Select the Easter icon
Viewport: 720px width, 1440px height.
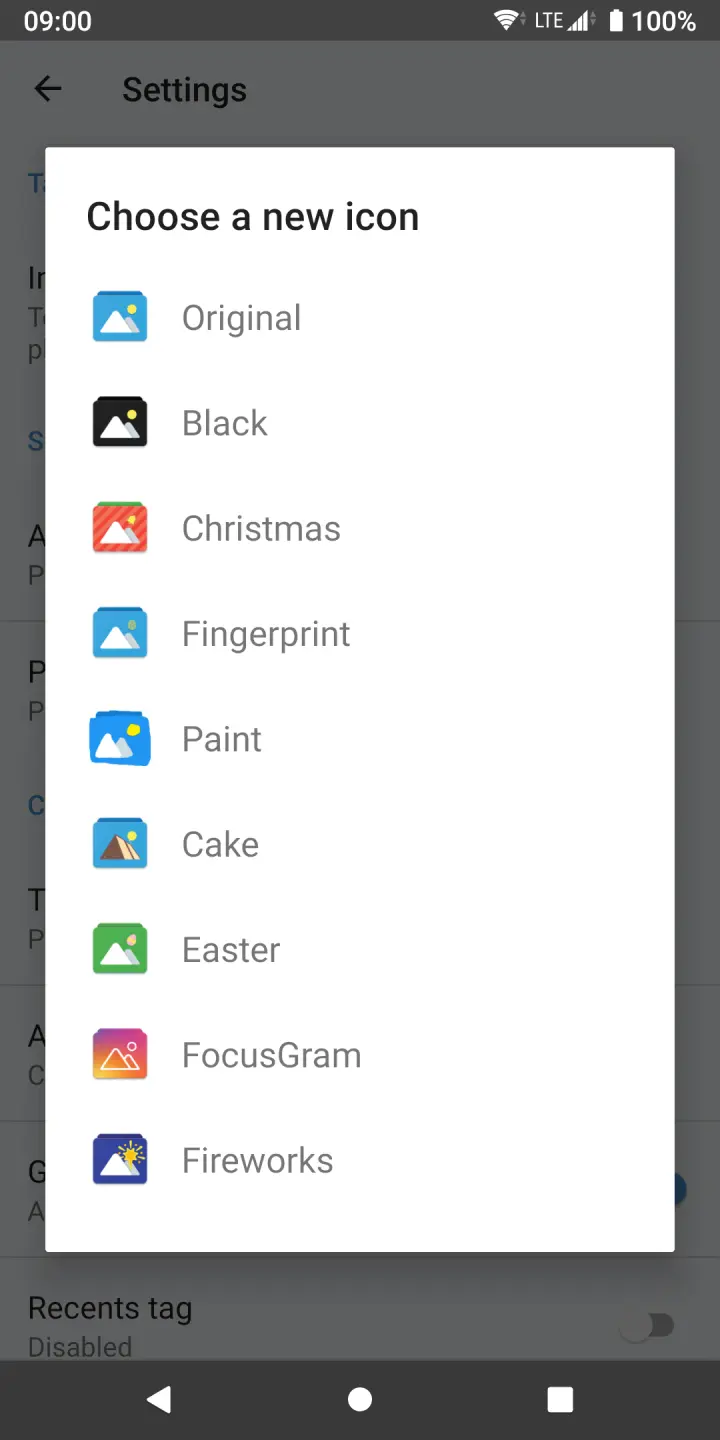pos(231,950)
